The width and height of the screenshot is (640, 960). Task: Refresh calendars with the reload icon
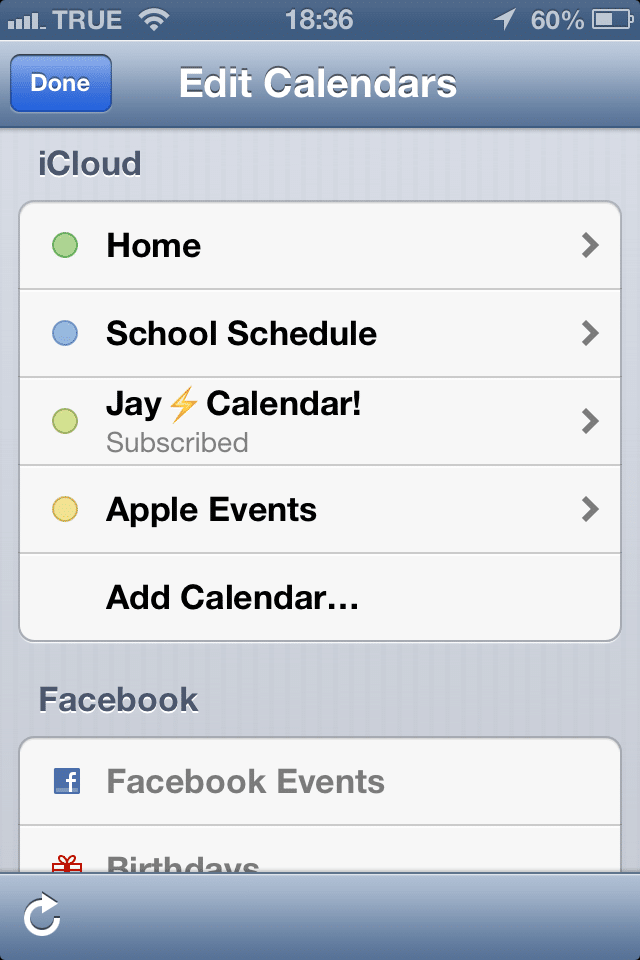click(42, 916)
